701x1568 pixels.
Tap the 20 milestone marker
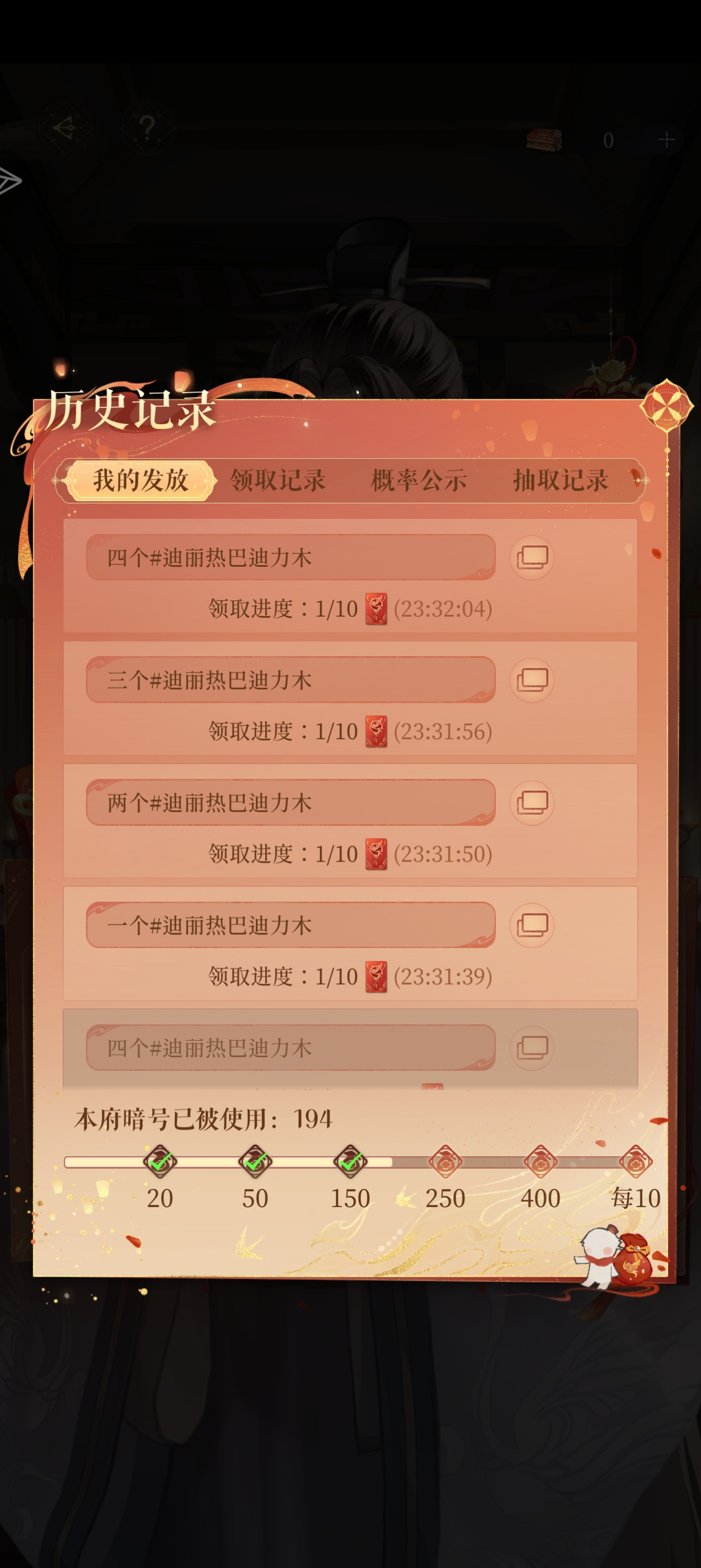pyautogui.click(x=160, y=1162)
